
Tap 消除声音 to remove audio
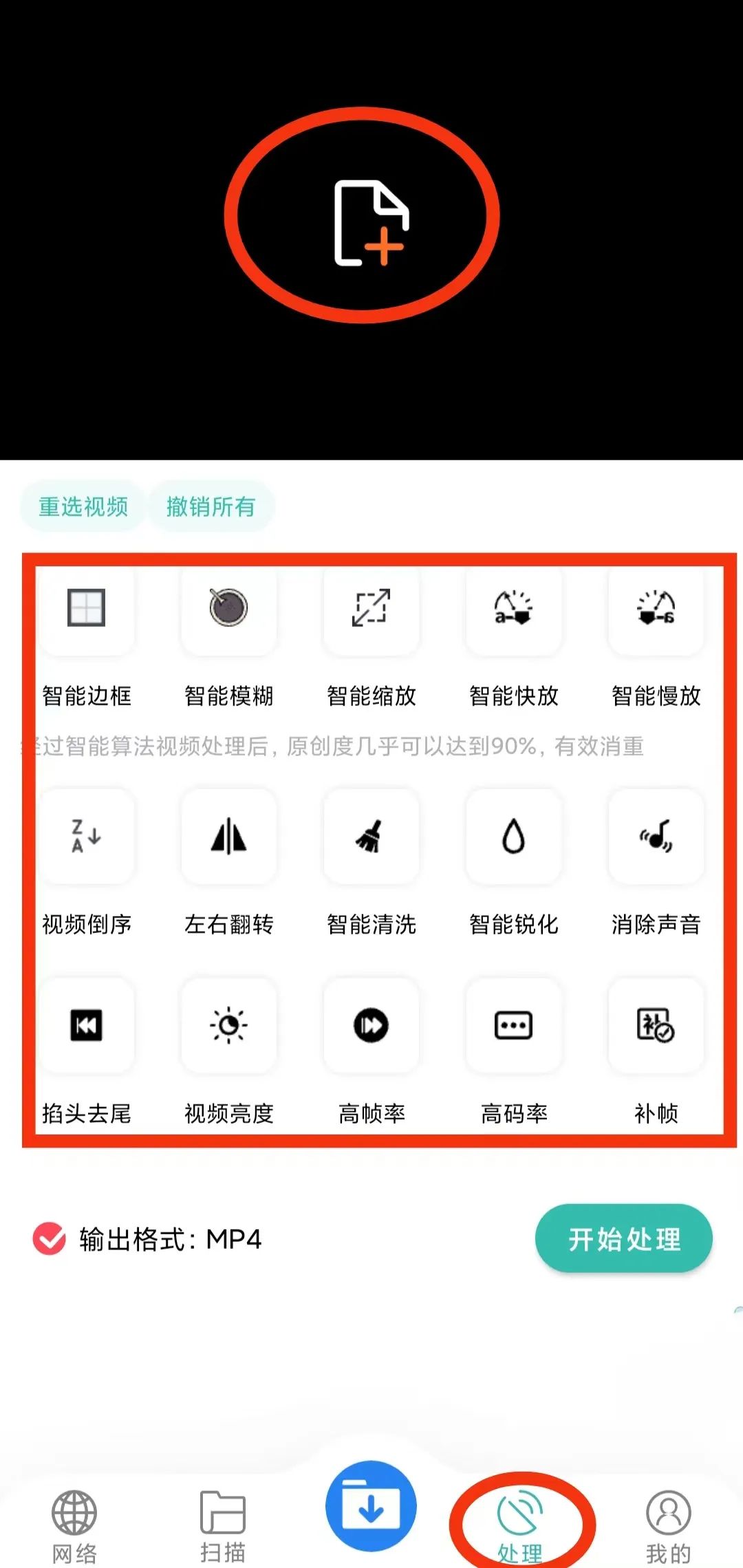656,837
